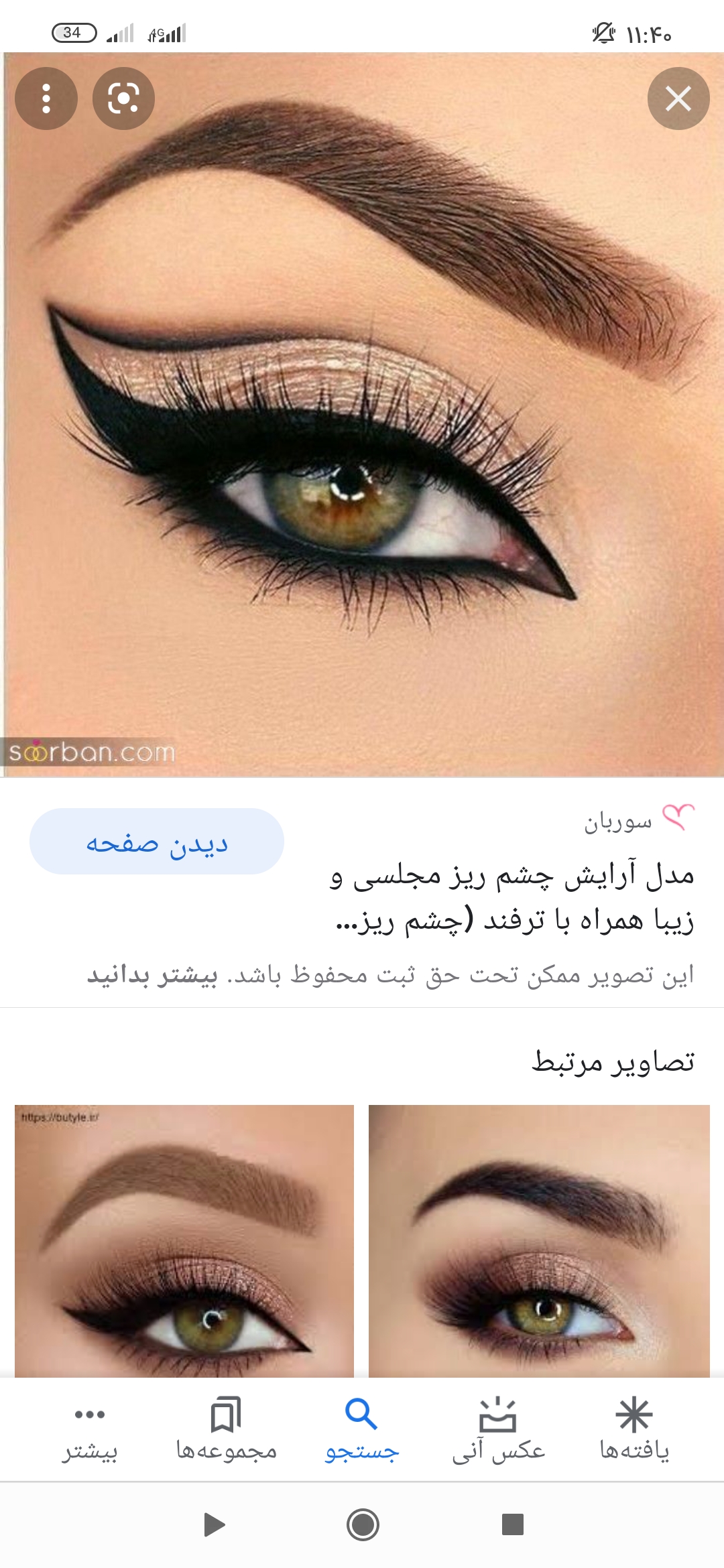
Task: Search this image with Lens icon
Action: [123, 99]
